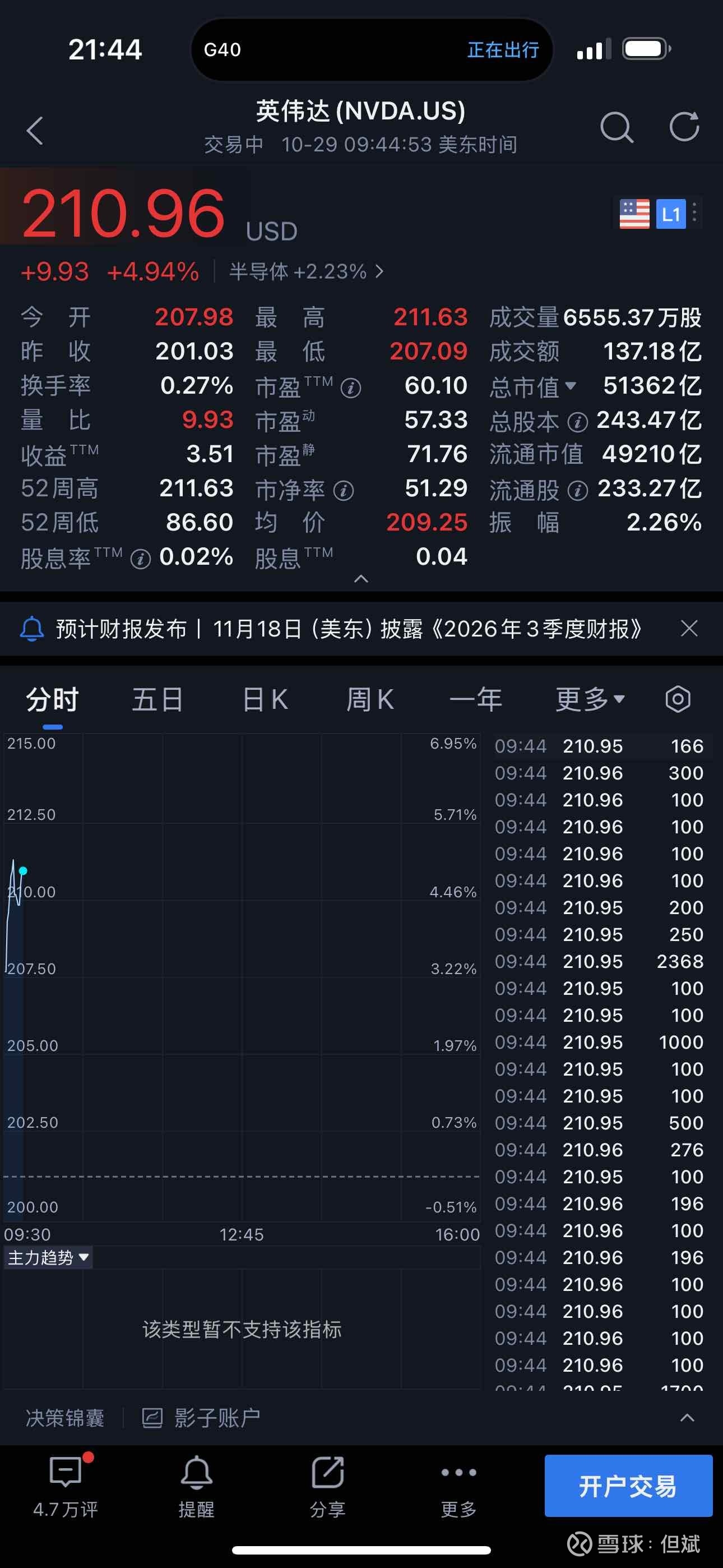Viewport: 723px width, 1568px height.
Task: Dismiss the earnings report banner
Action: coord(689,628)
